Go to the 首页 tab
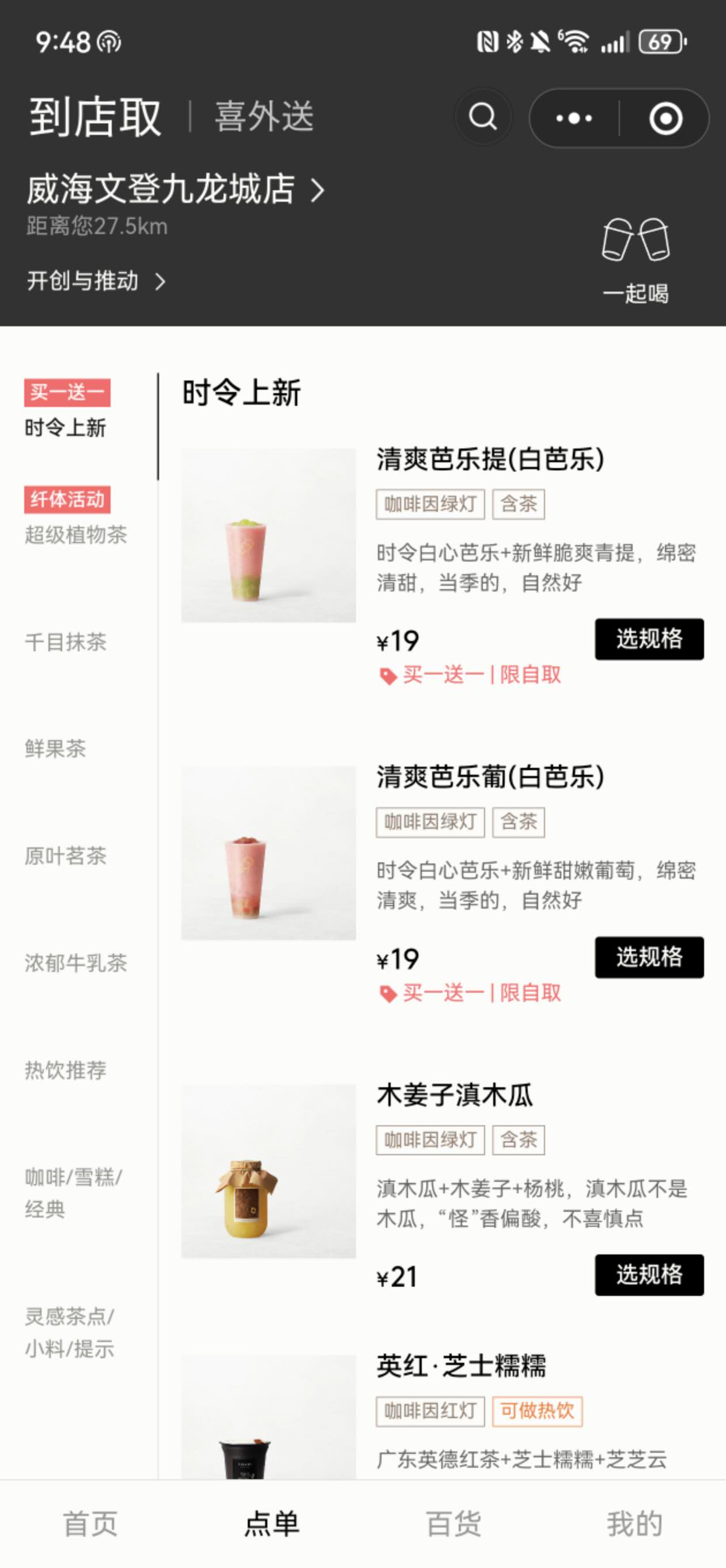The image size is (726, 1568). [90, 1524]
